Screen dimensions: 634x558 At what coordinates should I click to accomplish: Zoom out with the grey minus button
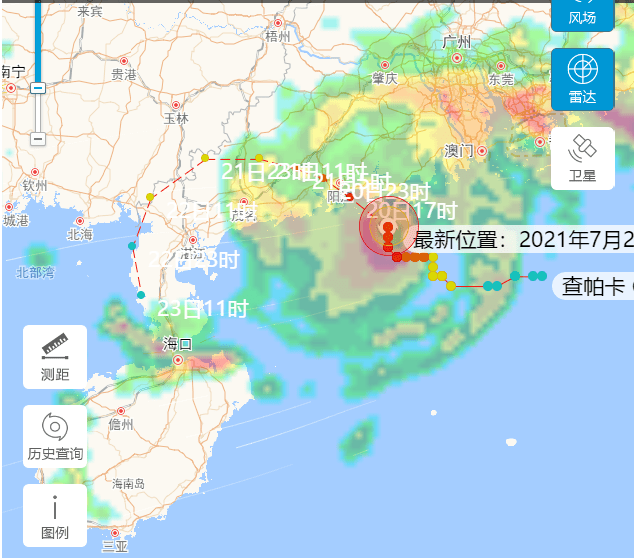[38, 139]
